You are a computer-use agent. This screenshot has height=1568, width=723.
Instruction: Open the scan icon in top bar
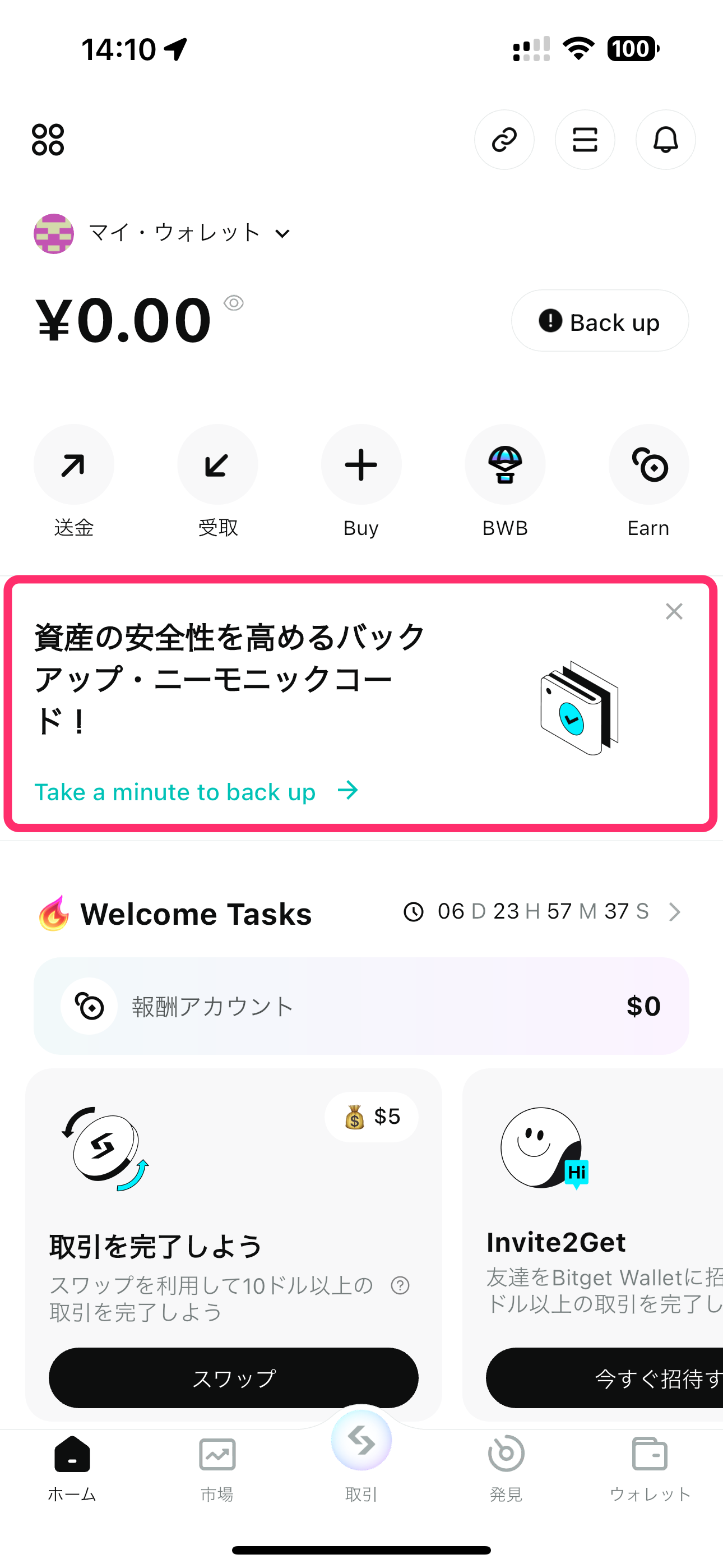tap(584, 140)
